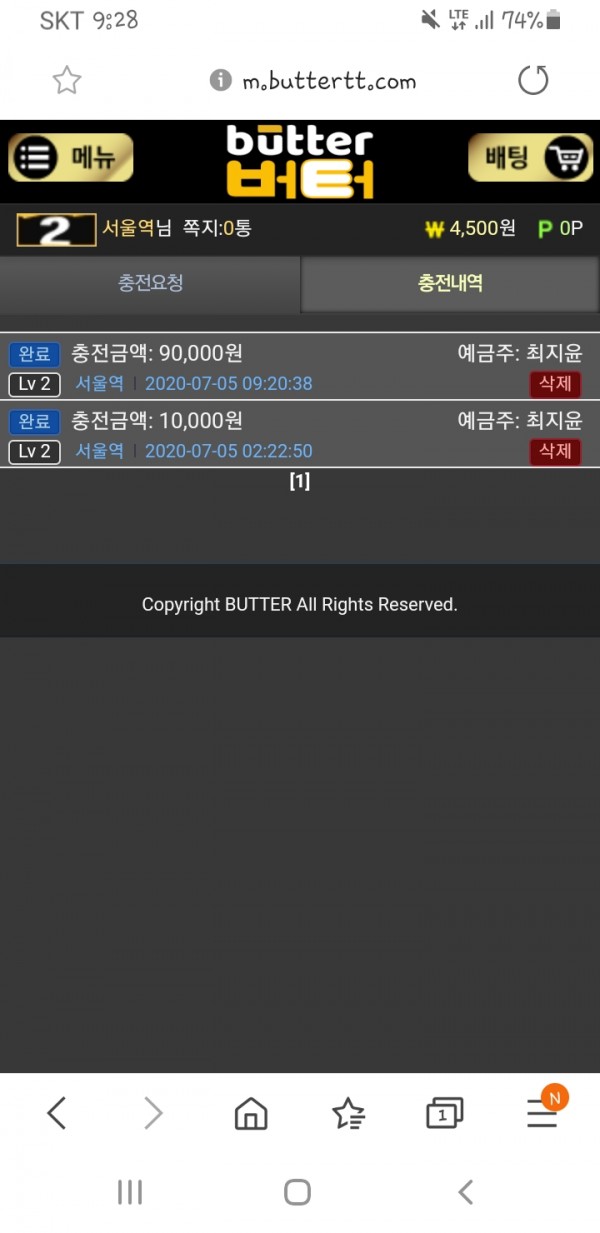Delete the 10,000원 charge record
600x1233 pixels.
click(555, 451)
